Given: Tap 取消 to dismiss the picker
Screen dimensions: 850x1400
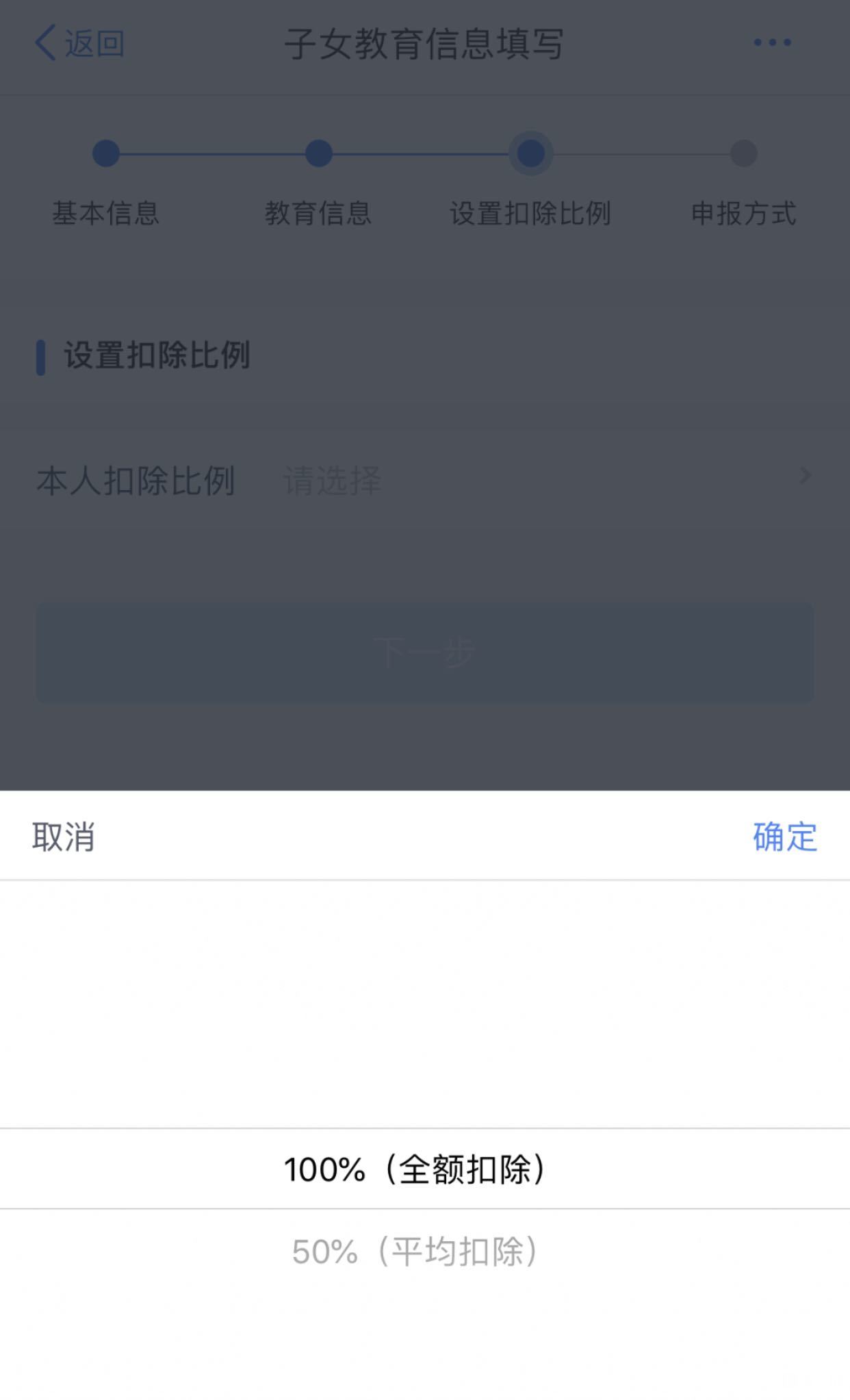Looking at the screenshot, I should coord(63,837).
